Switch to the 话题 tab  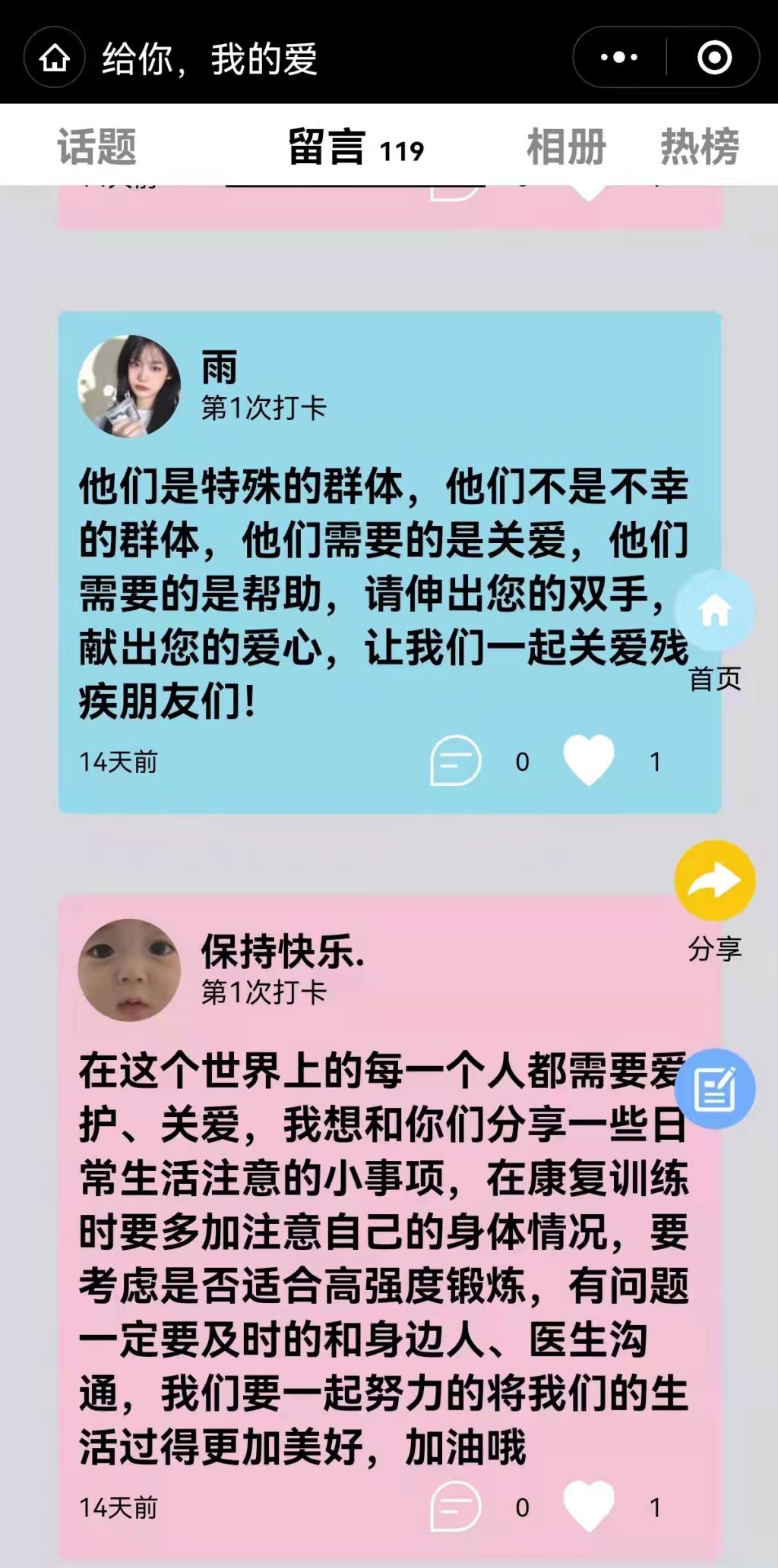(x=96, y=147)
